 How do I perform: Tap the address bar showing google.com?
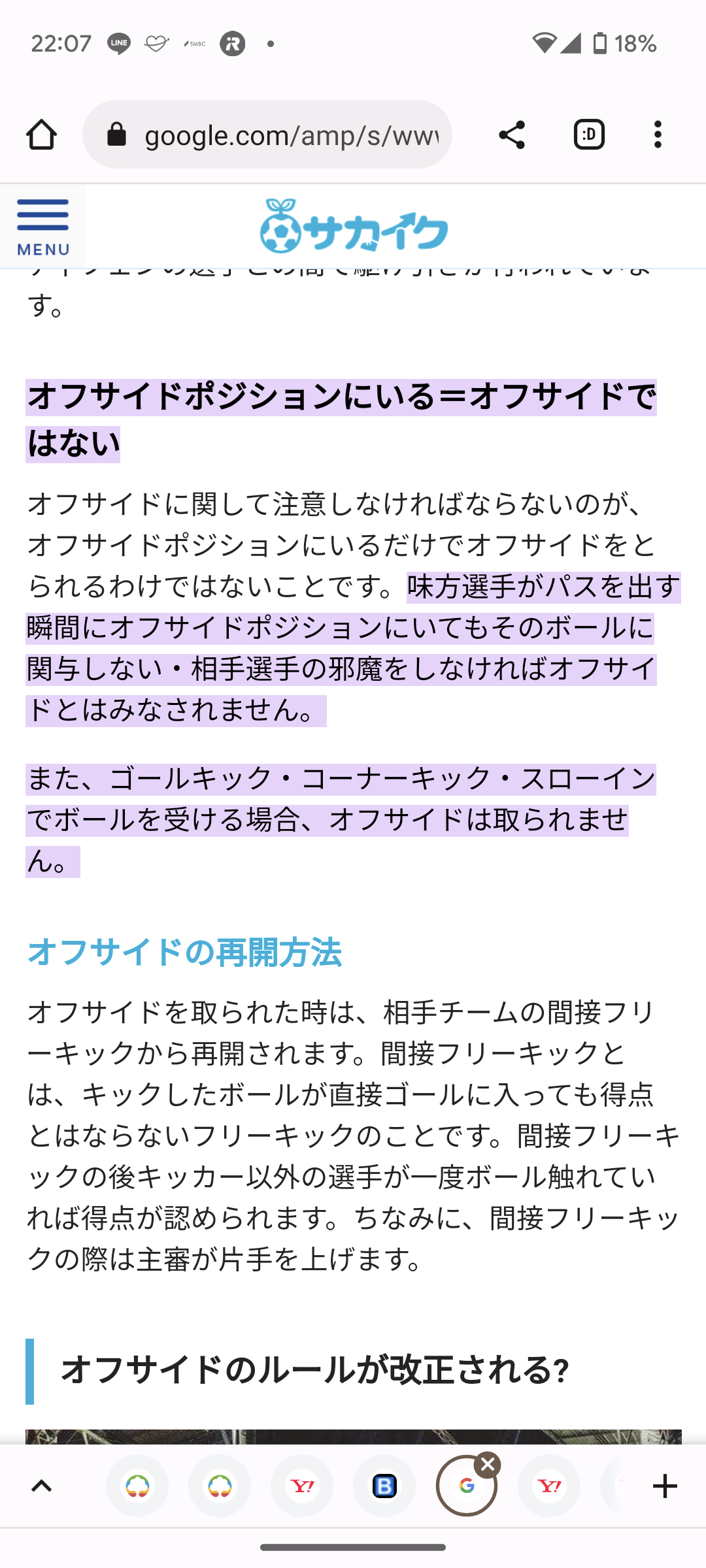point(267,135)
